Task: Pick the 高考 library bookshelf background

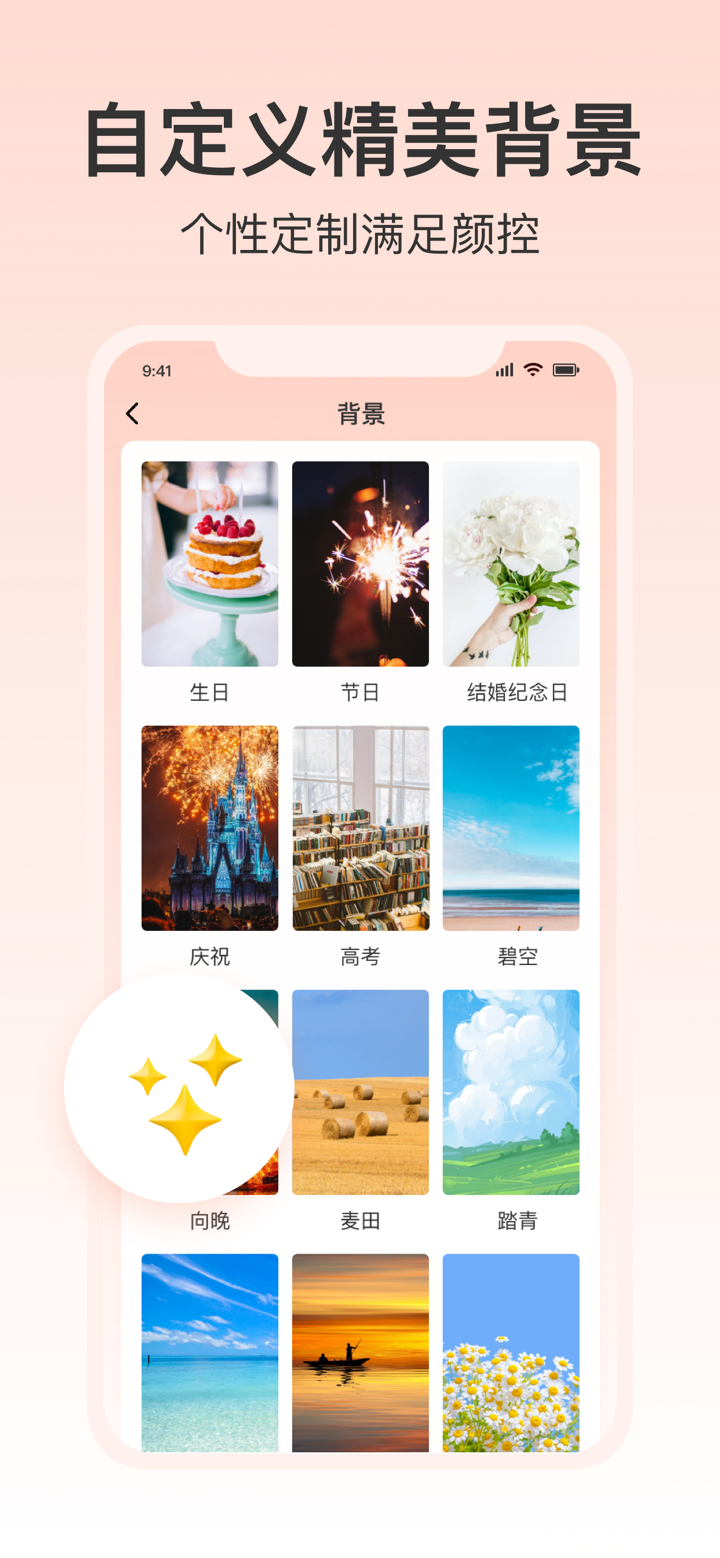Action: (x=360, y=828)
